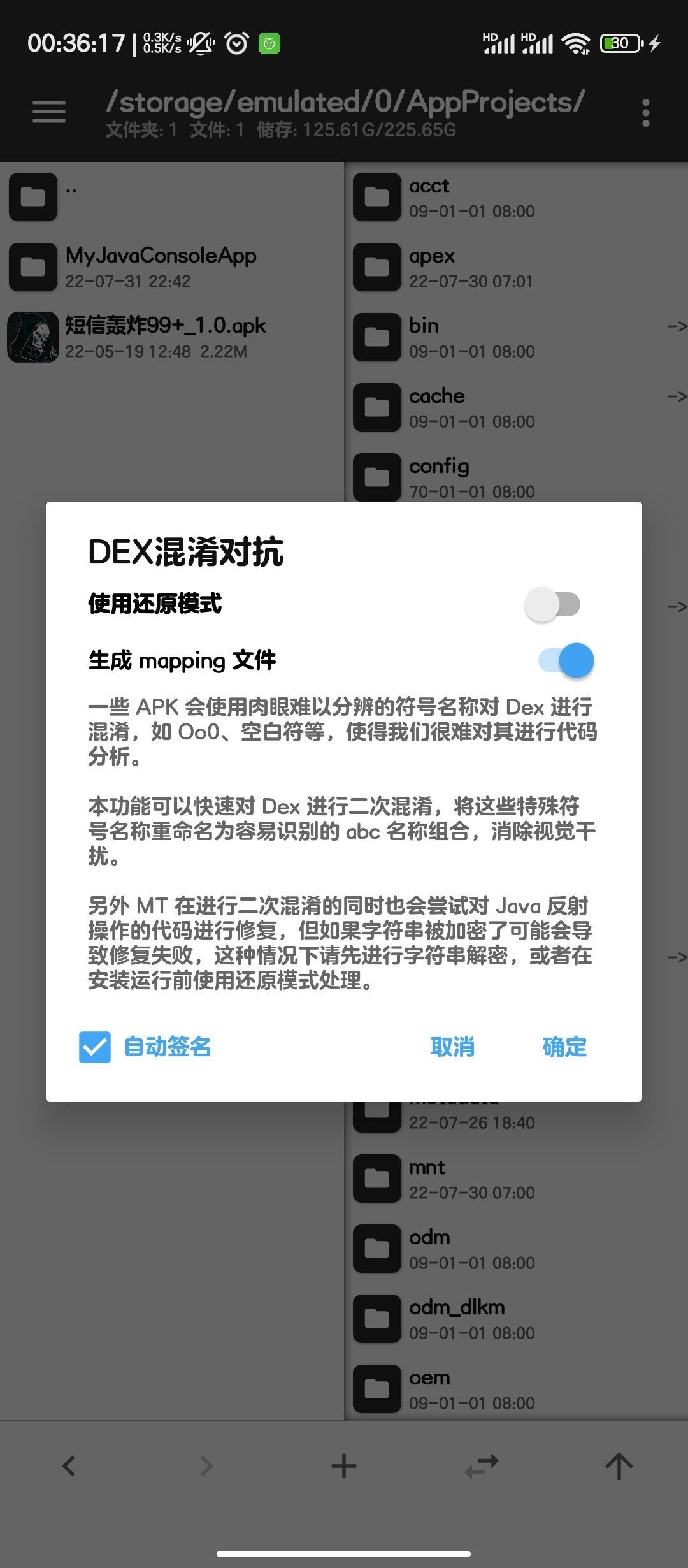Confirm with the 确定 button

pyautogui.click(x=564, y=1047)
